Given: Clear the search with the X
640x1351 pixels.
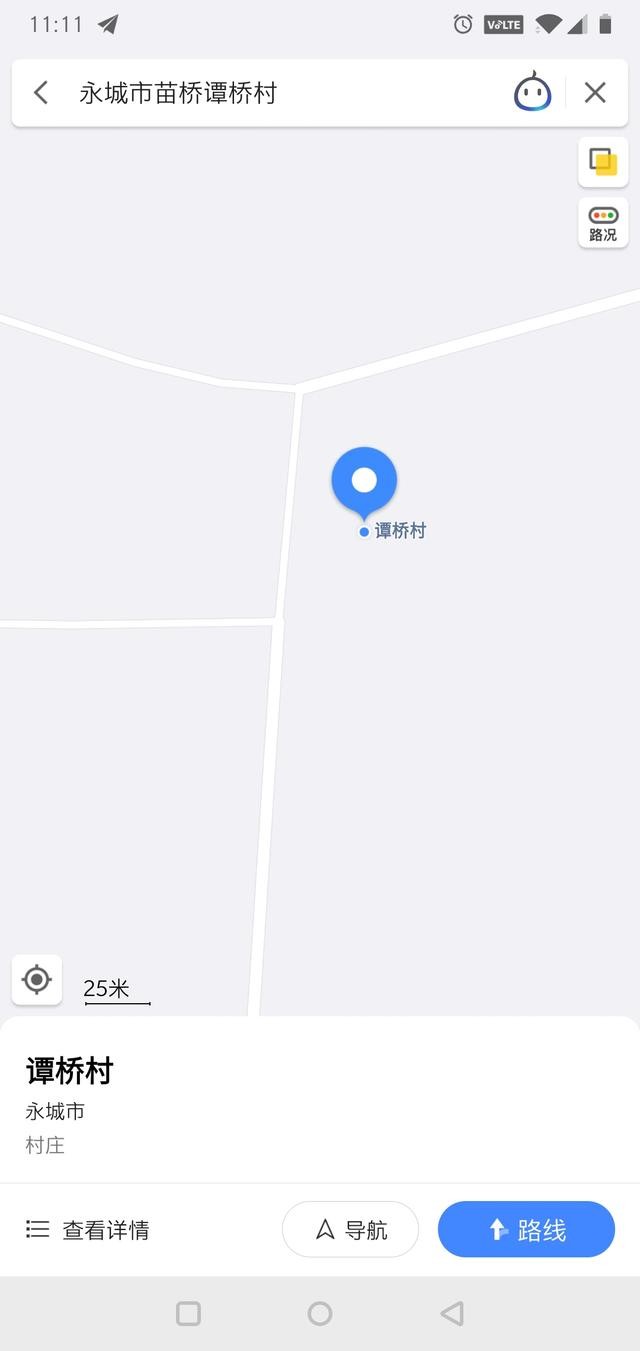Looking at the screenshot, I should click(595, 93).
